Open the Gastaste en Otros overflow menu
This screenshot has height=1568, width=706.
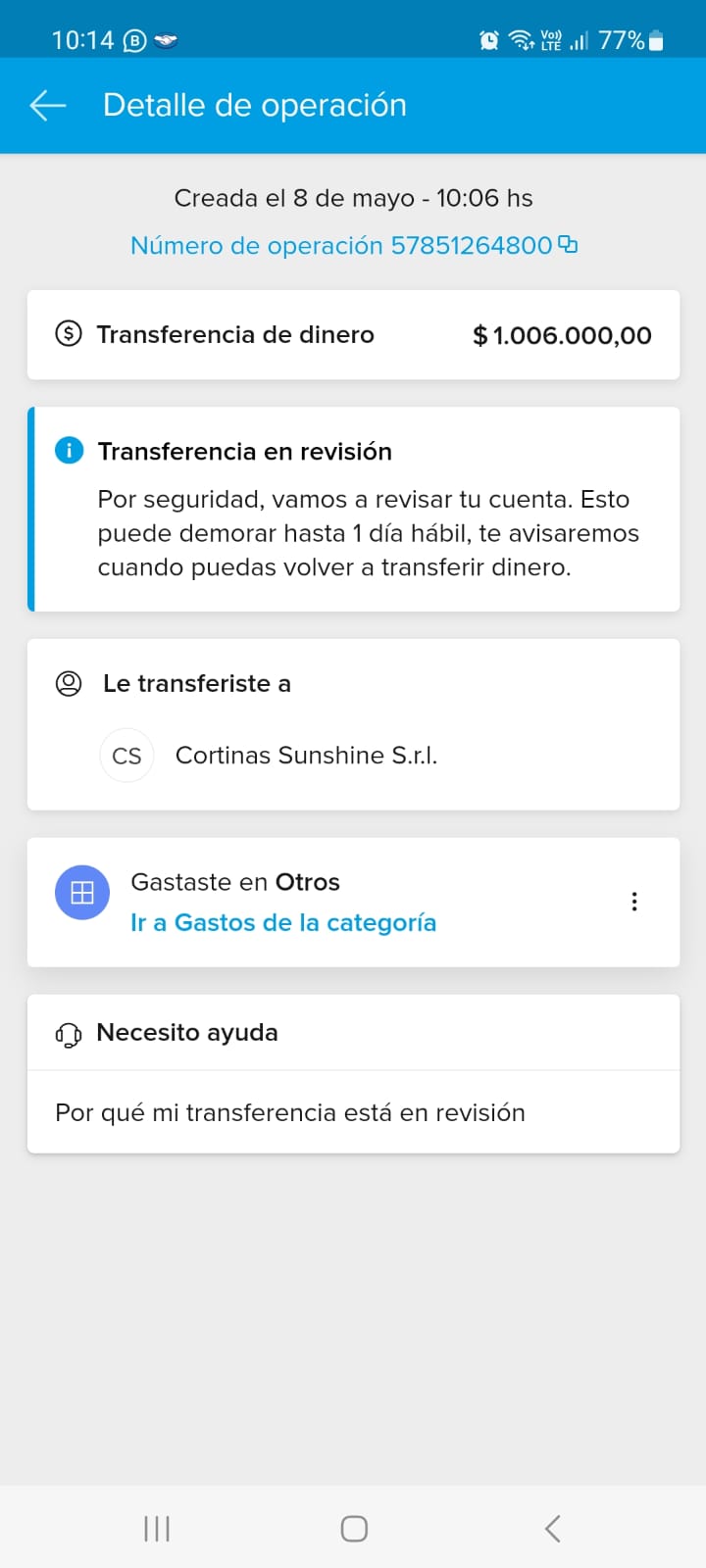point(634,902)
